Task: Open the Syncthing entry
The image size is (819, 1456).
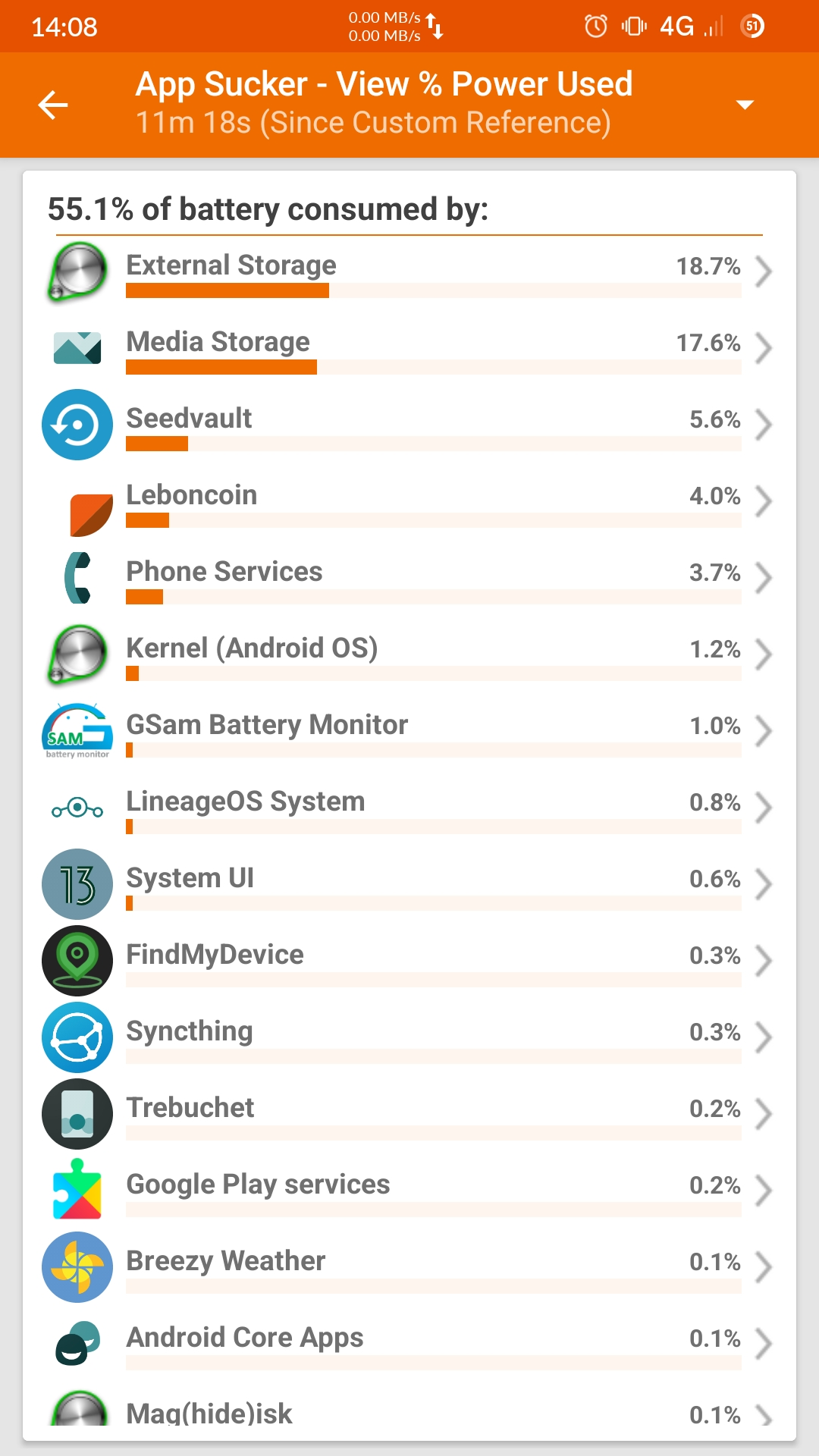Action: pos(409,1037)
